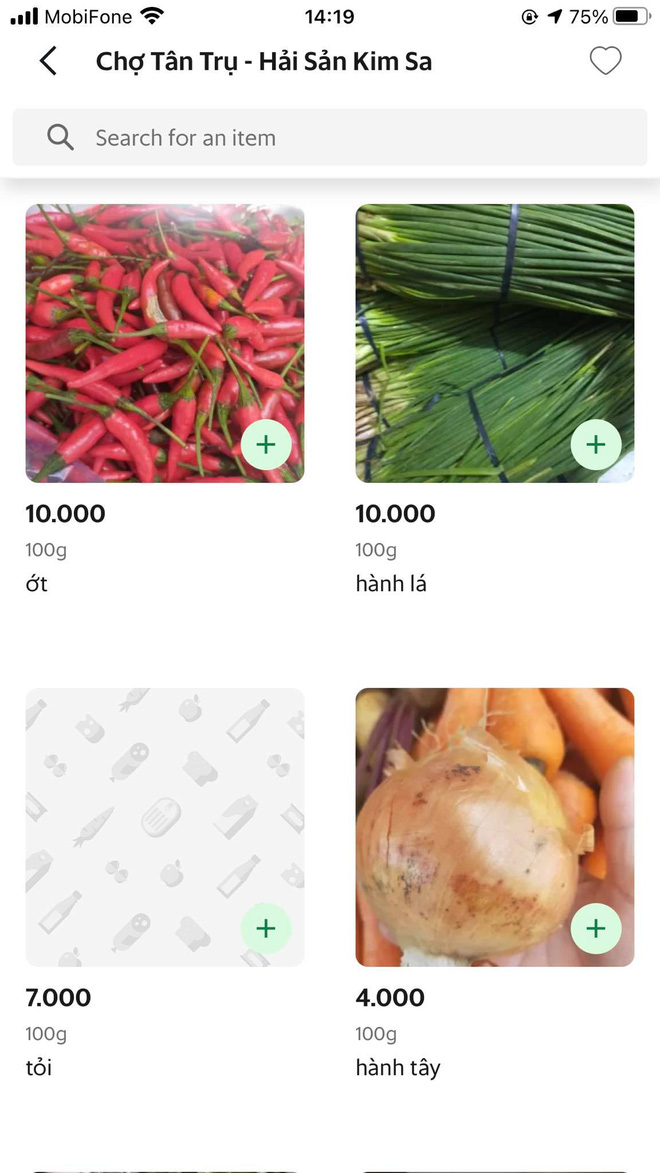This screenshot has width=660, height=1173.
Task: Add tỏi to the cart
Action: pos(266,929)
